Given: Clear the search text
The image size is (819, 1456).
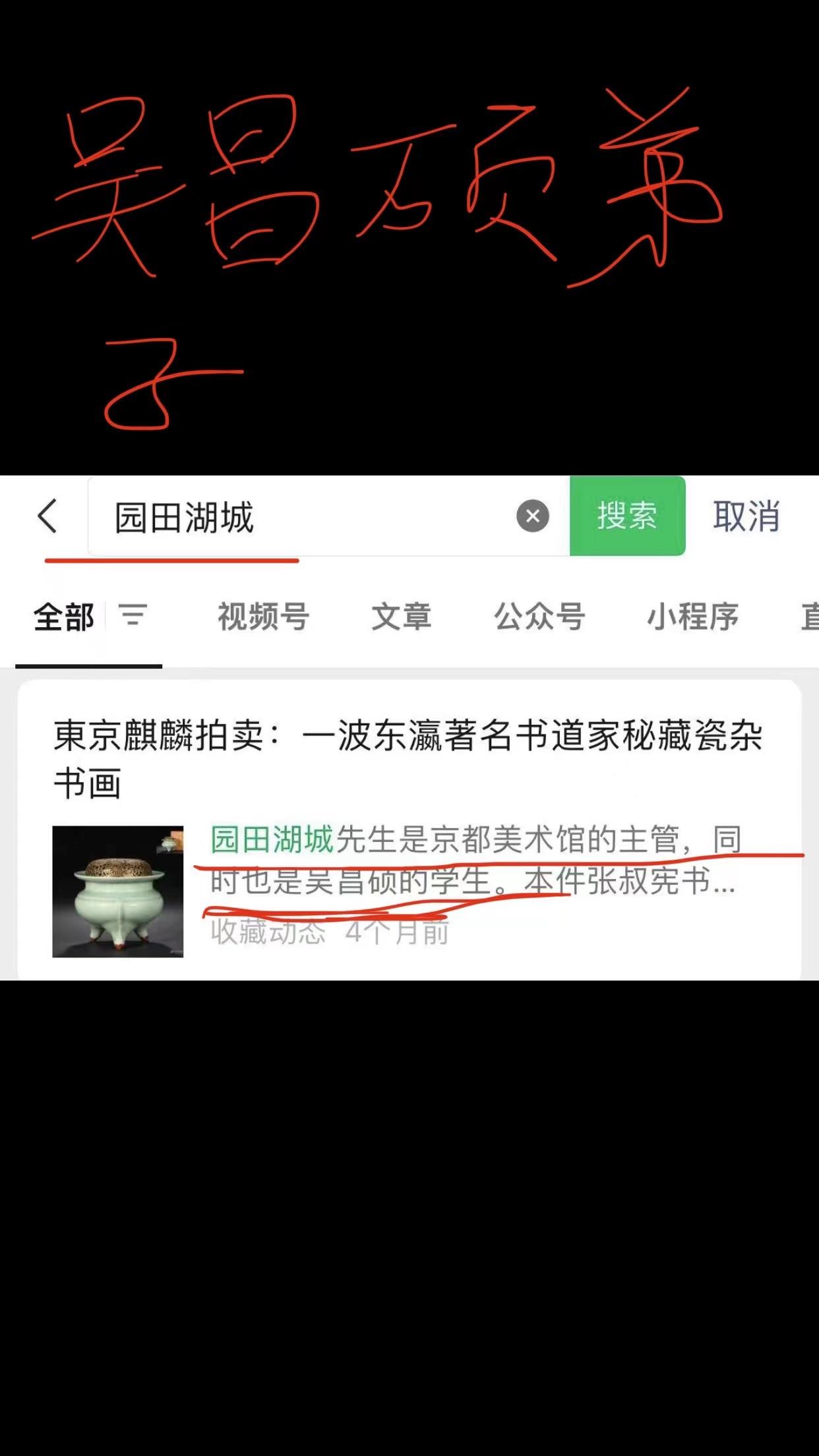Looking at the screenshot, I should pos(533,516).
